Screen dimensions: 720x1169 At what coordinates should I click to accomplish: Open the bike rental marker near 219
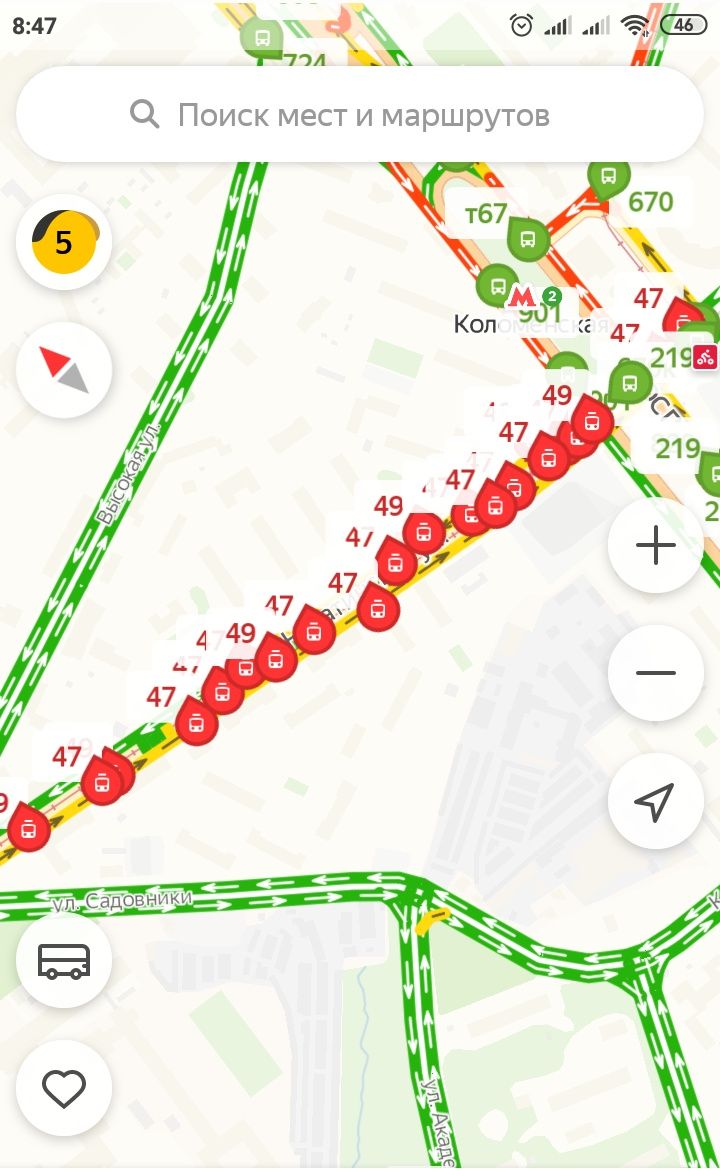click(x=705, y=357)
